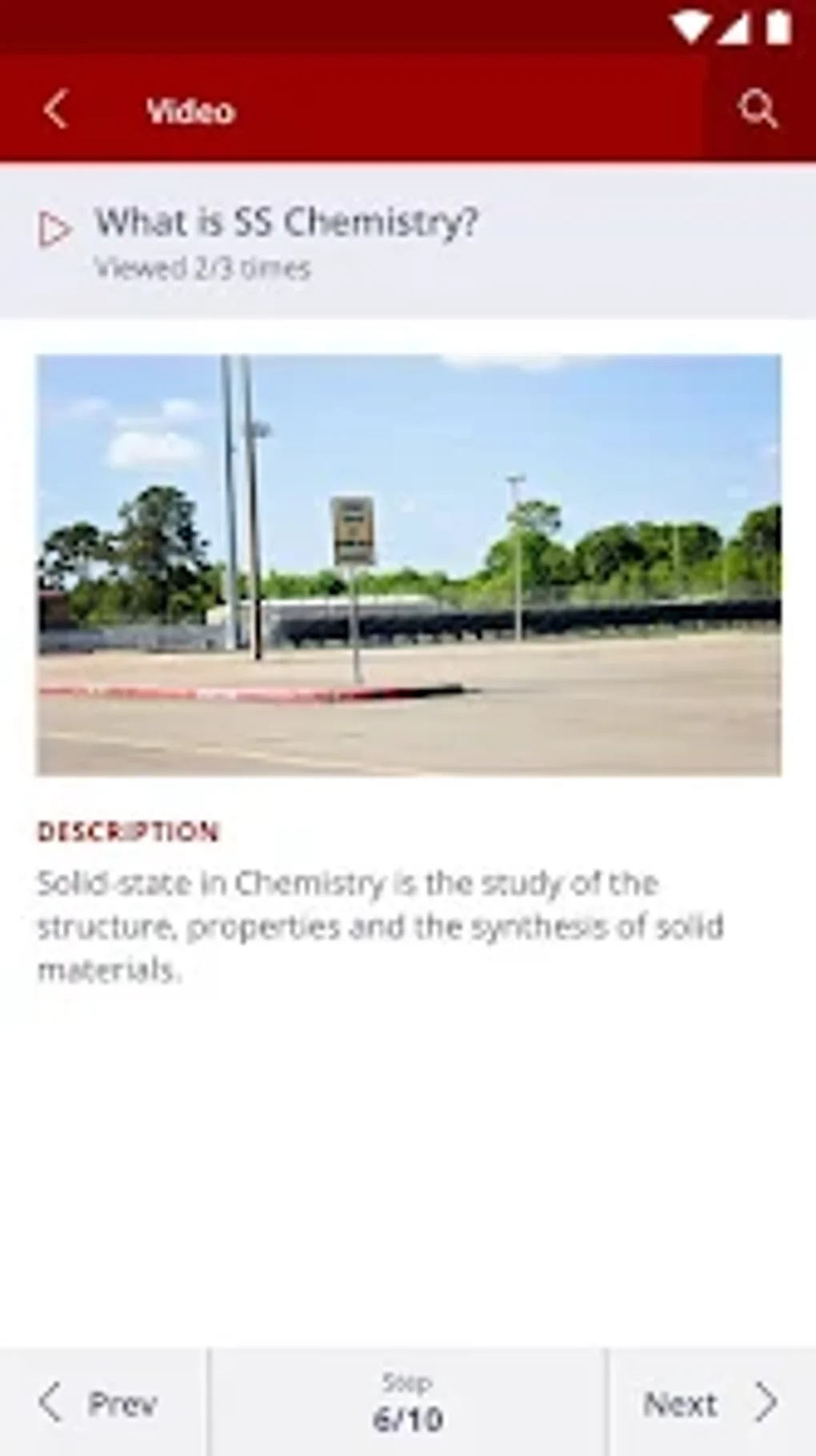Open the search icon
The image size is (816, 1456).
click(x=757, y=110)
